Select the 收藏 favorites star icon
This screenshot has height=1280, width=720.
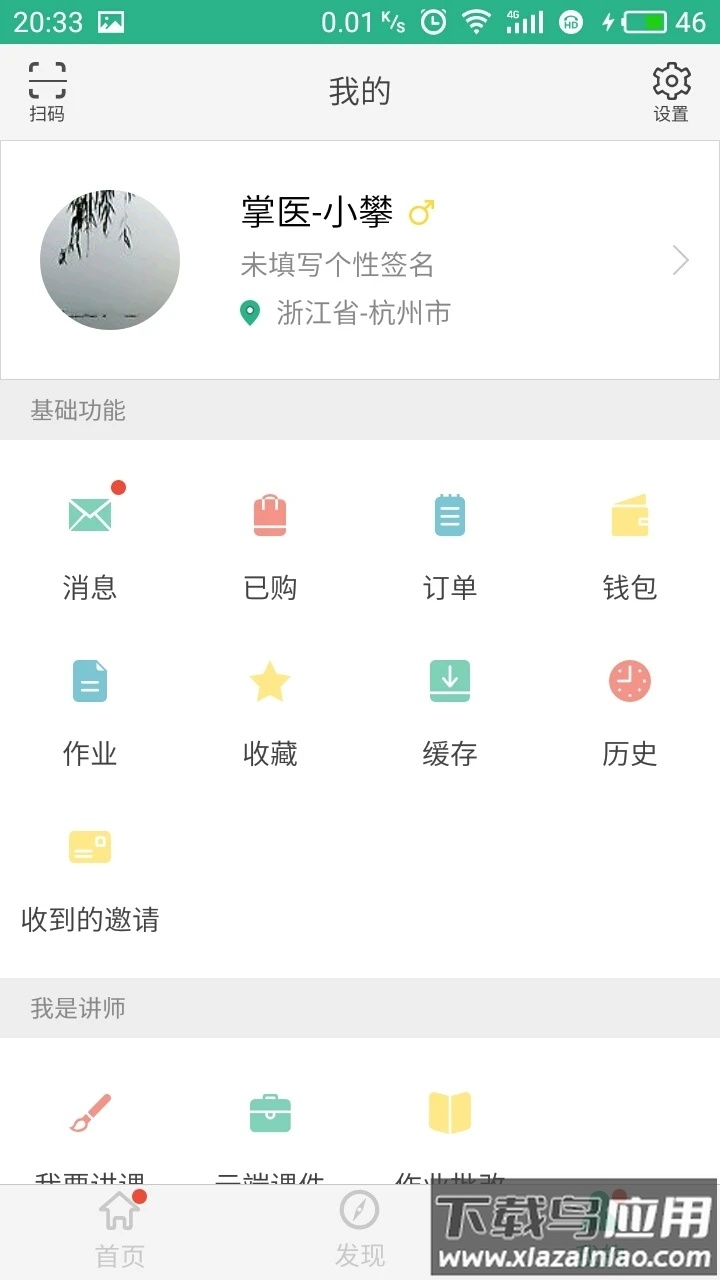point(269,706)
